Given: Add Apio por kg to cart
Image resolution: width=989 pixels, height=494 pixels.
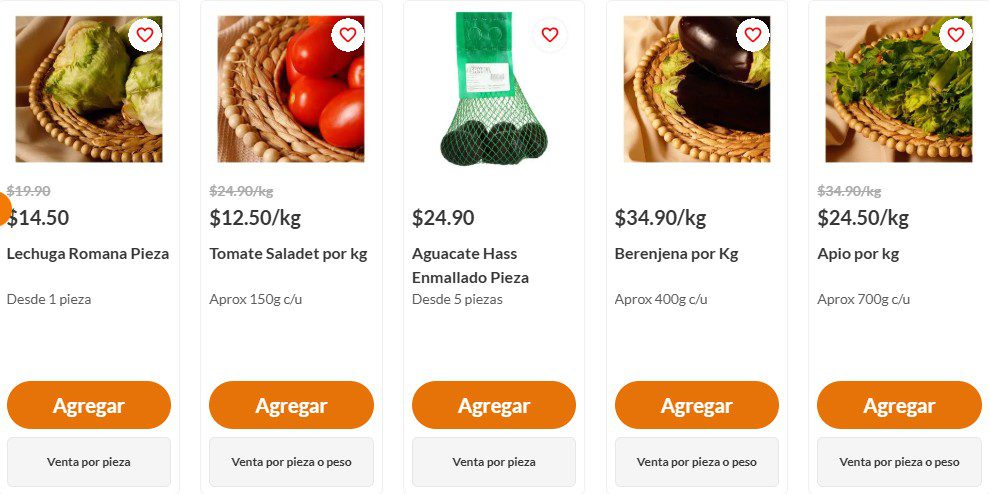Looking at the screenshot, I should [x=899, y=405].
